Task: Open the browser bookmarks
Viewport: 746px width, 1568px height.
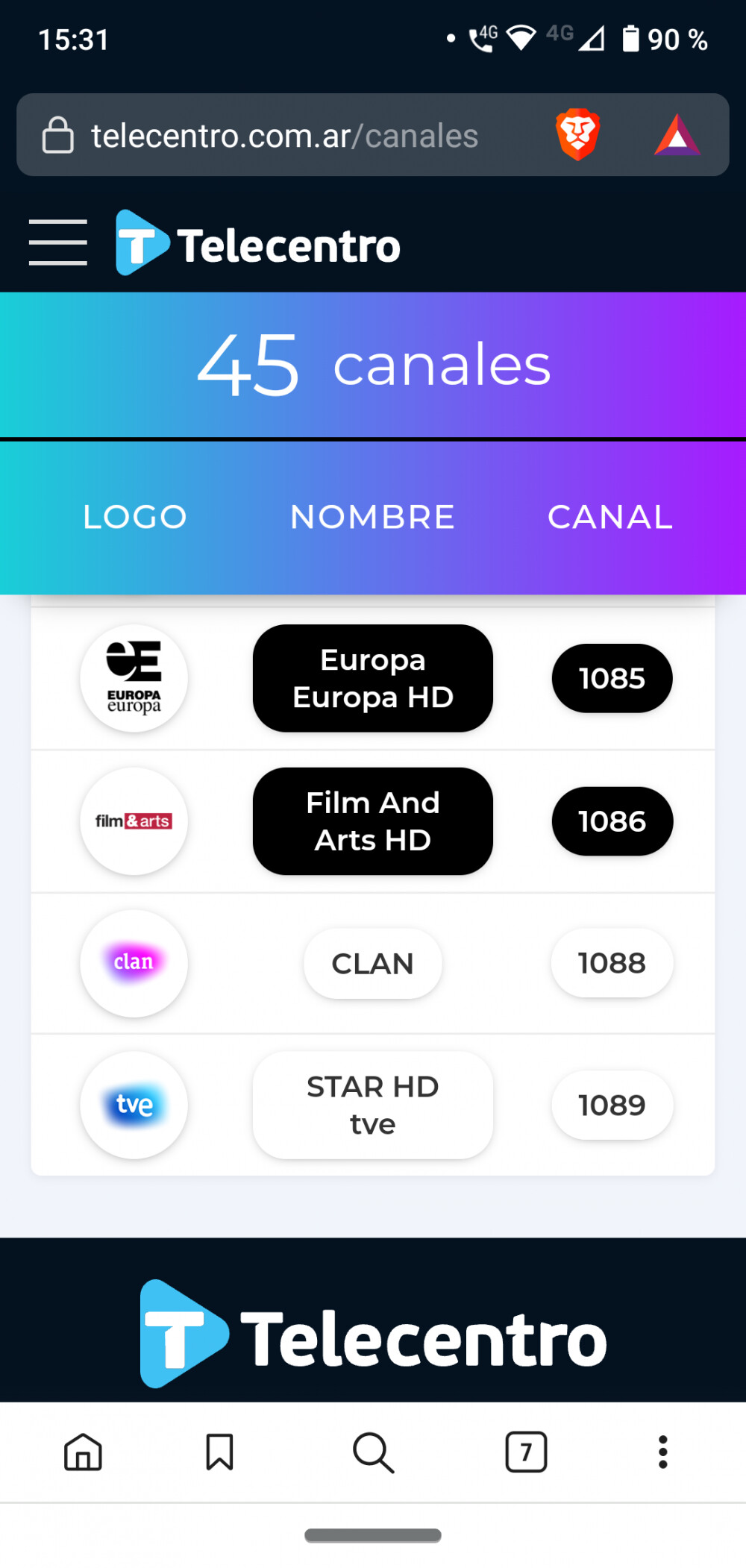Action: [219, 1452]
